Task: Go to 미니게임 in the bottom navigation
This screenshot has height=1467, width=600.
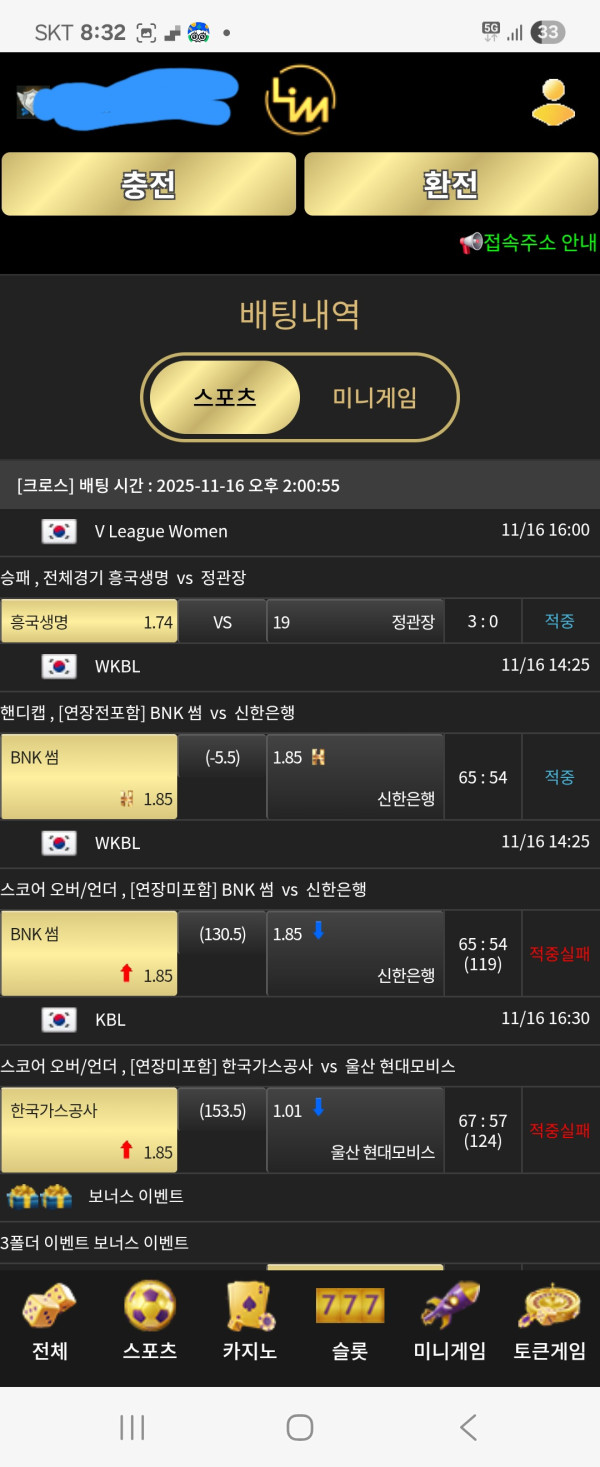Action: pos(450,1321)
